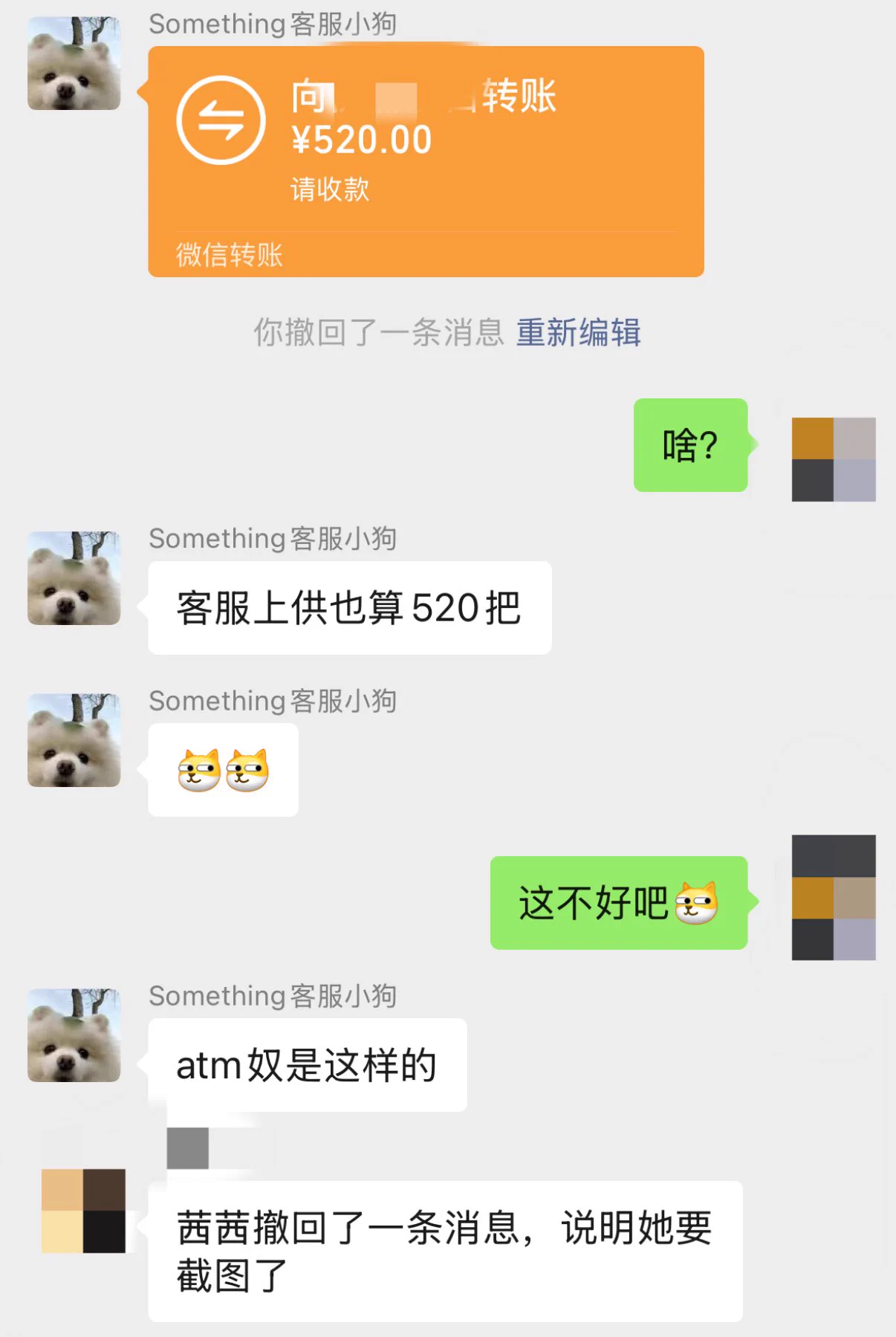896x1337 pixels.
Task: Open the sender avatar beside the 啥? bubble
Action: pos(833,459)
